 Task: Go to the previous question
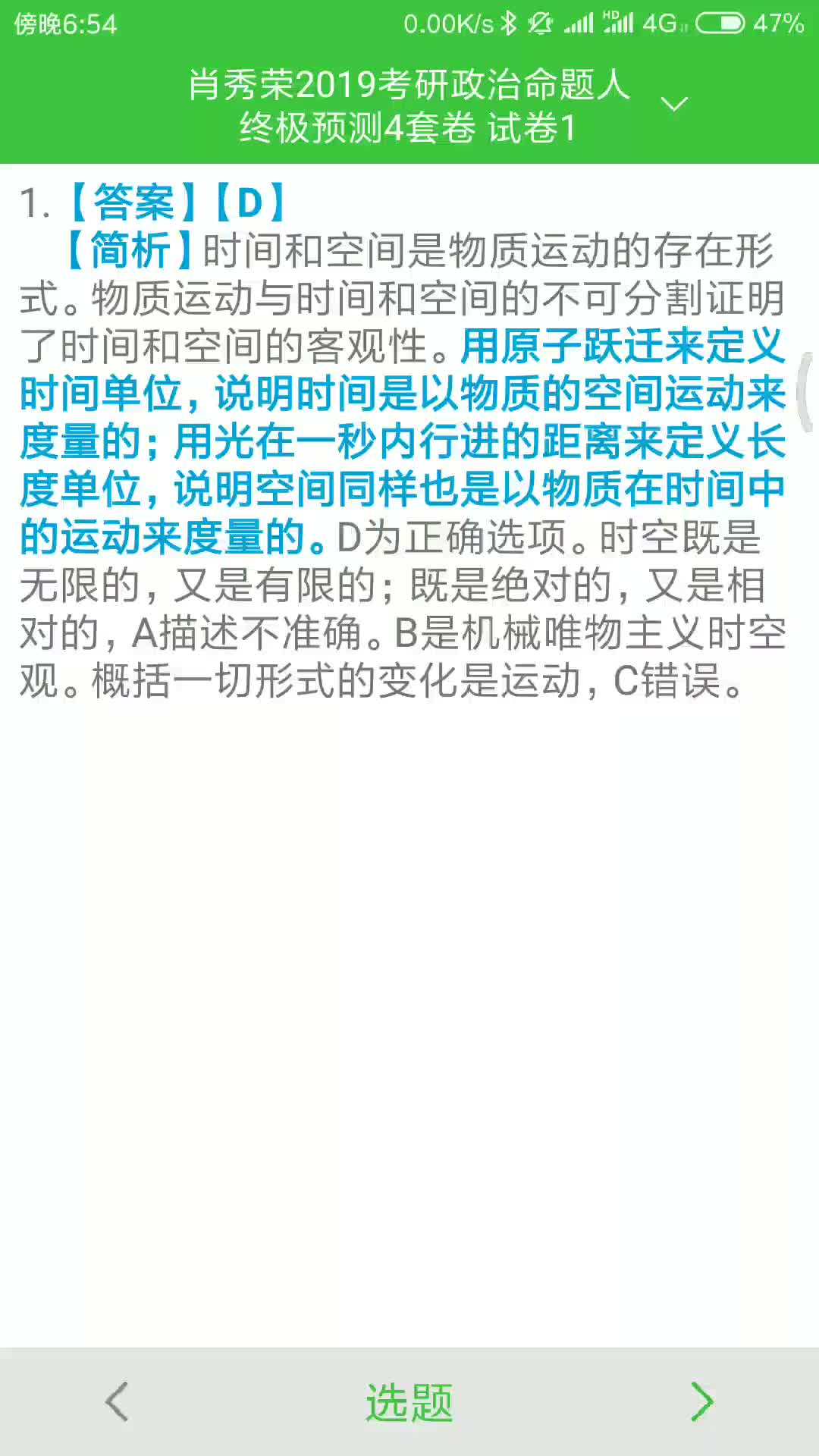117,1401
